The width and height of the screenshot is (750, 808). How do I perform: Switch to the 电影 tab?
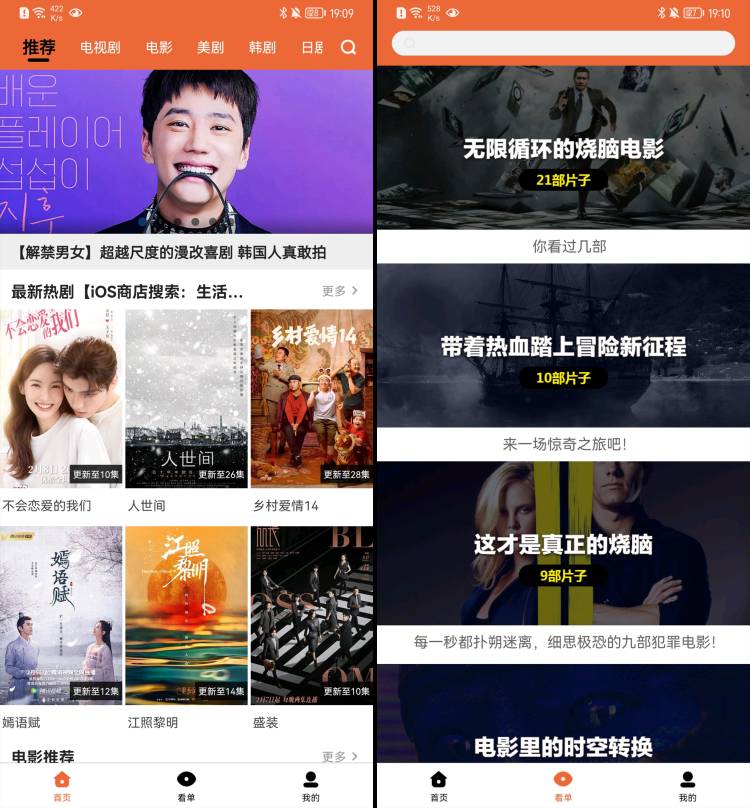(x=158, y=47)
